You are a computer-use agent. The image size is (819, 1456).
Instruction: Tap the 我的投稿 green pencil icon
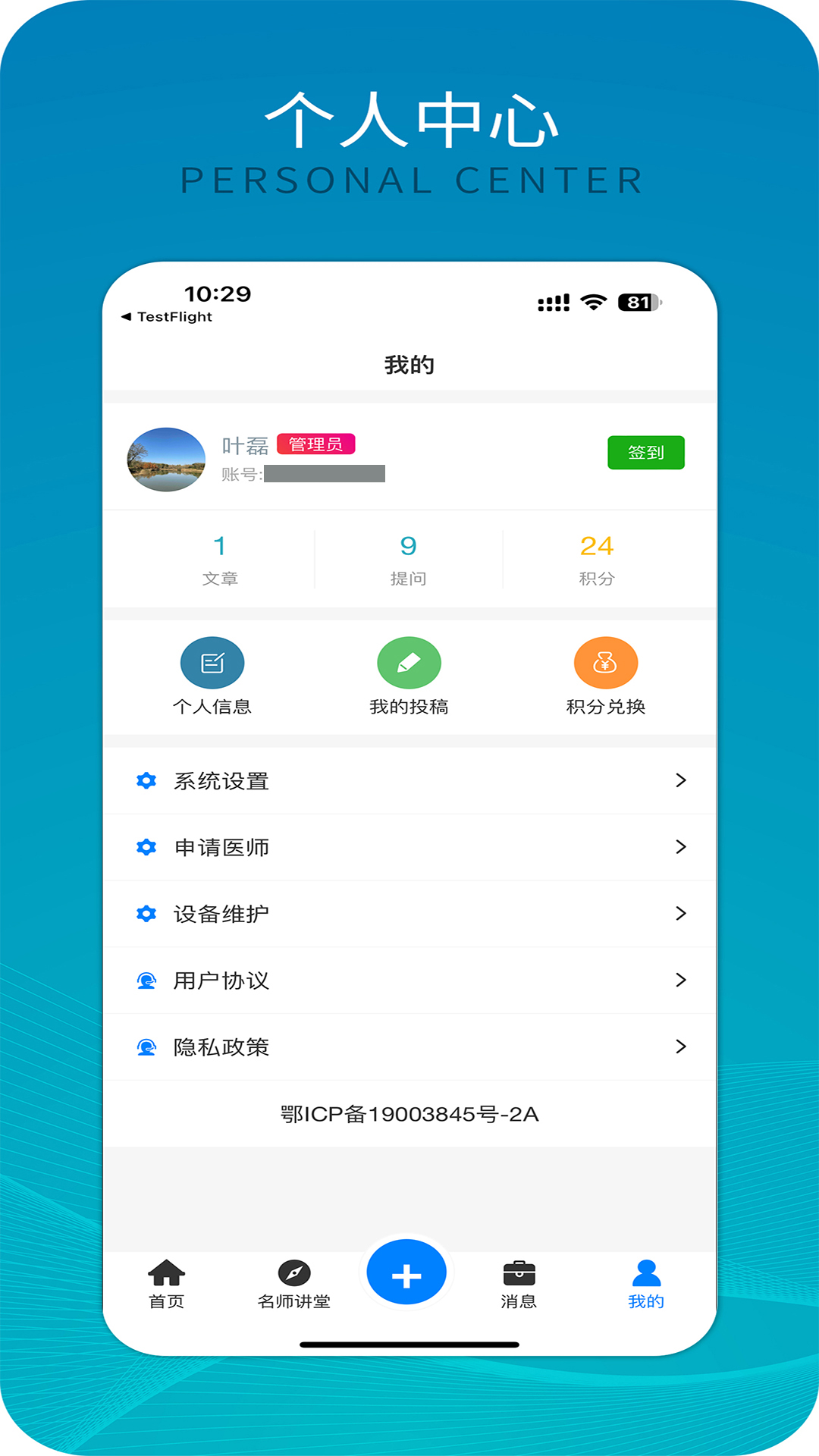[x=409, y=662]
